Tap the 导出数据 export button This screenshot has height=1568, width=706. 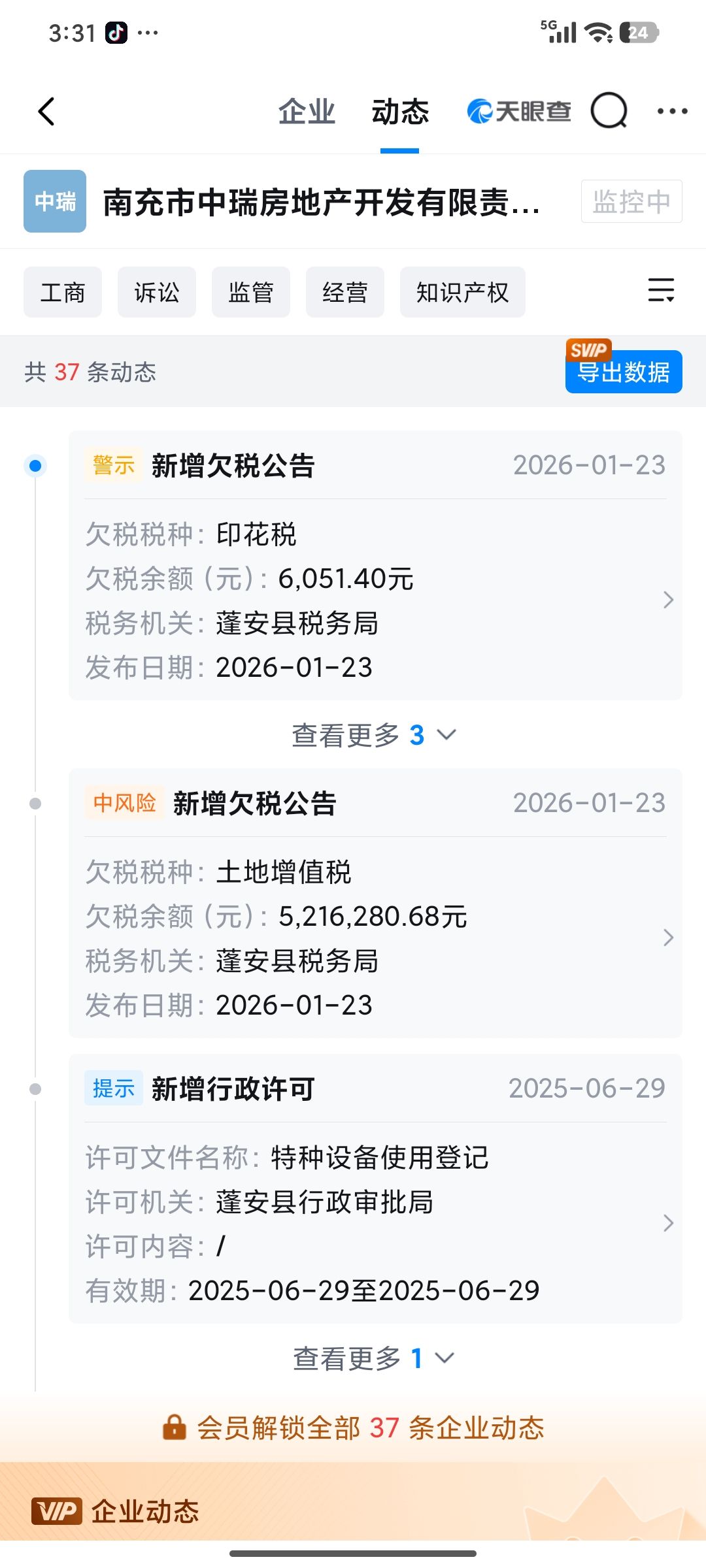(x=623, y=372)
